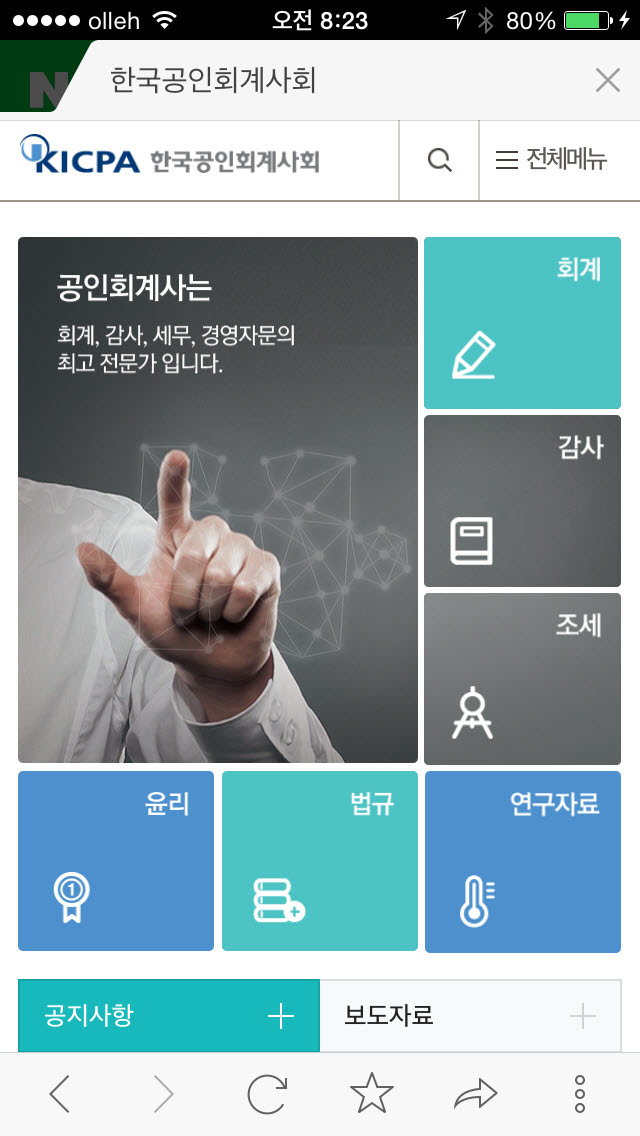Open the 회계 tile
640x1136 pixels.
tap(522, 322)
